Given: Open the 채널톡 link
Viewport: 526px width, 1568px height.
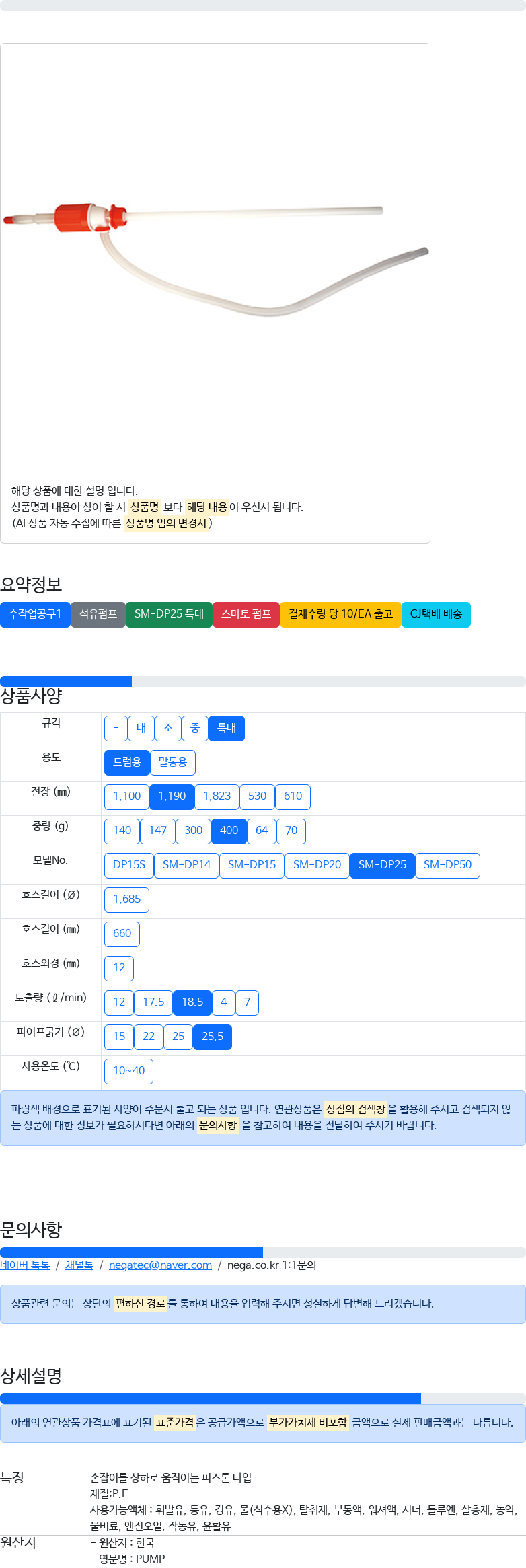Looking at the screenshot, I should 79,1265.
